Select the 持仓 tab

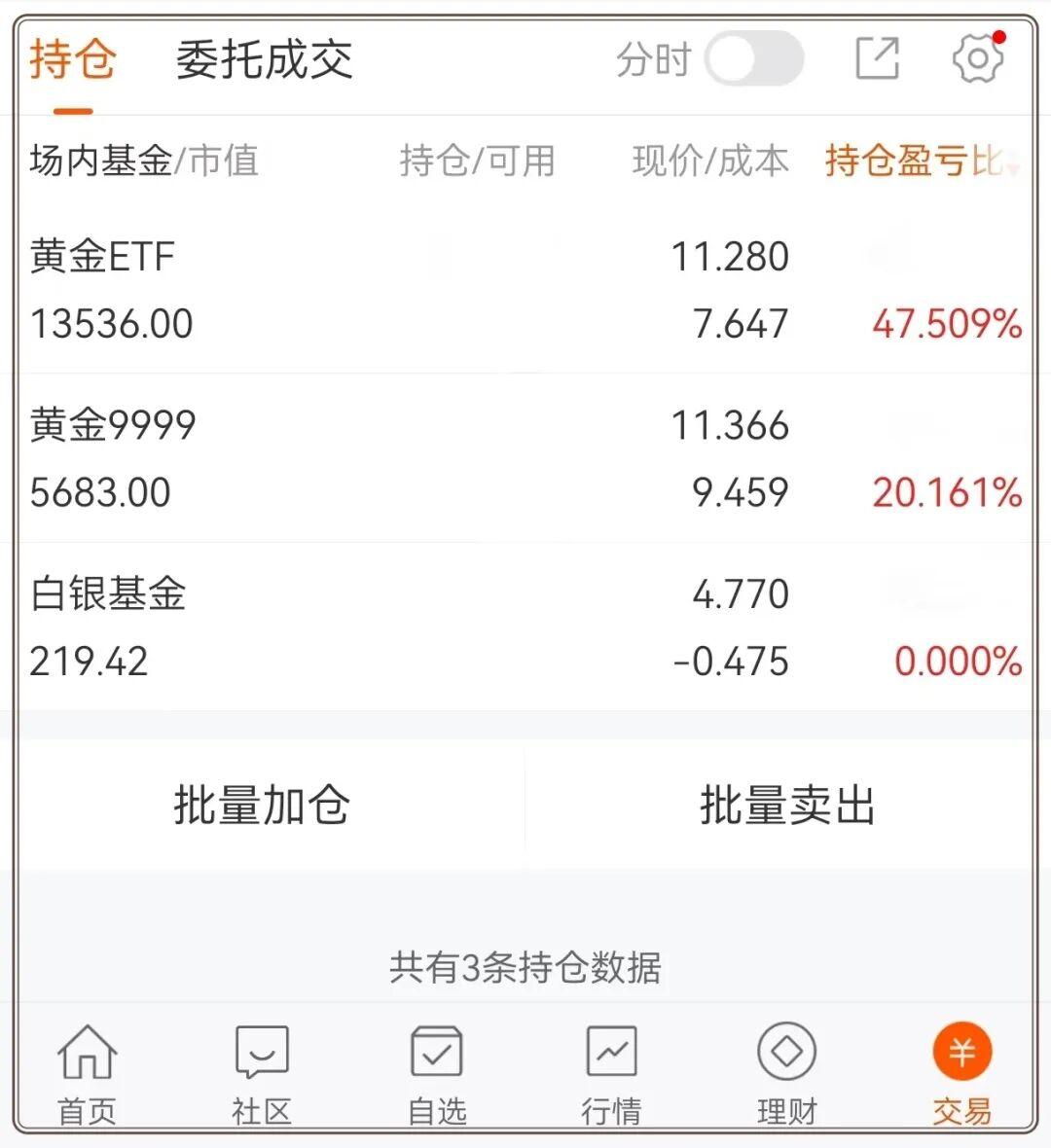click(x=73, y=60)
